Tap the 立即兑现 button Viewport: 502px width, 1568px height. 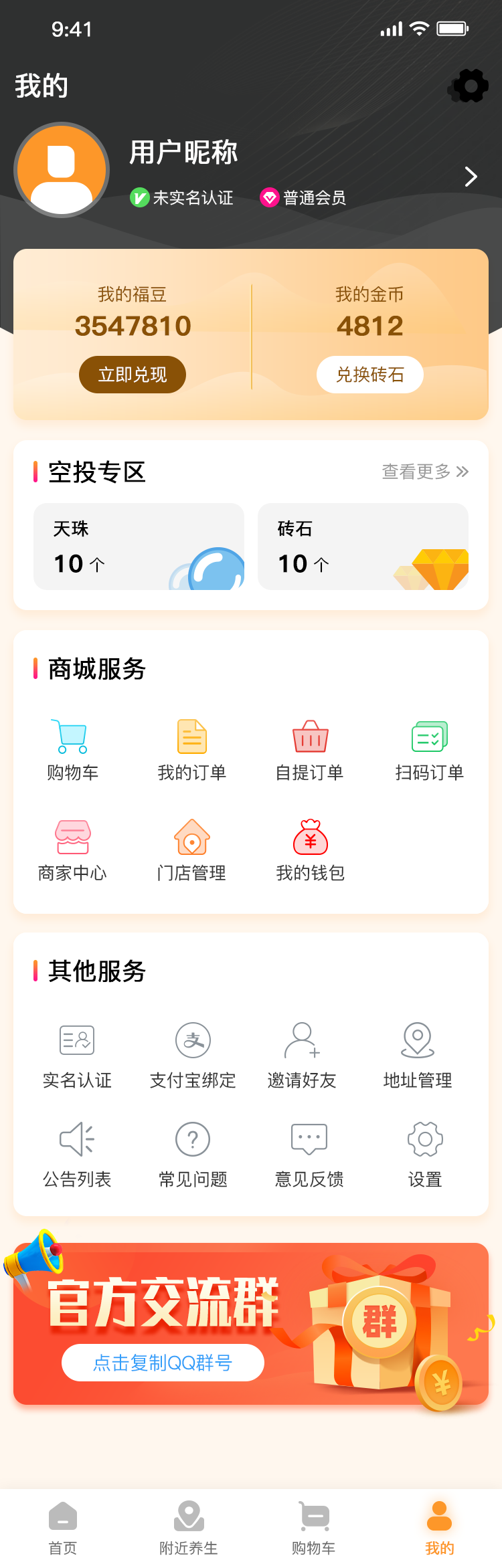133,375
